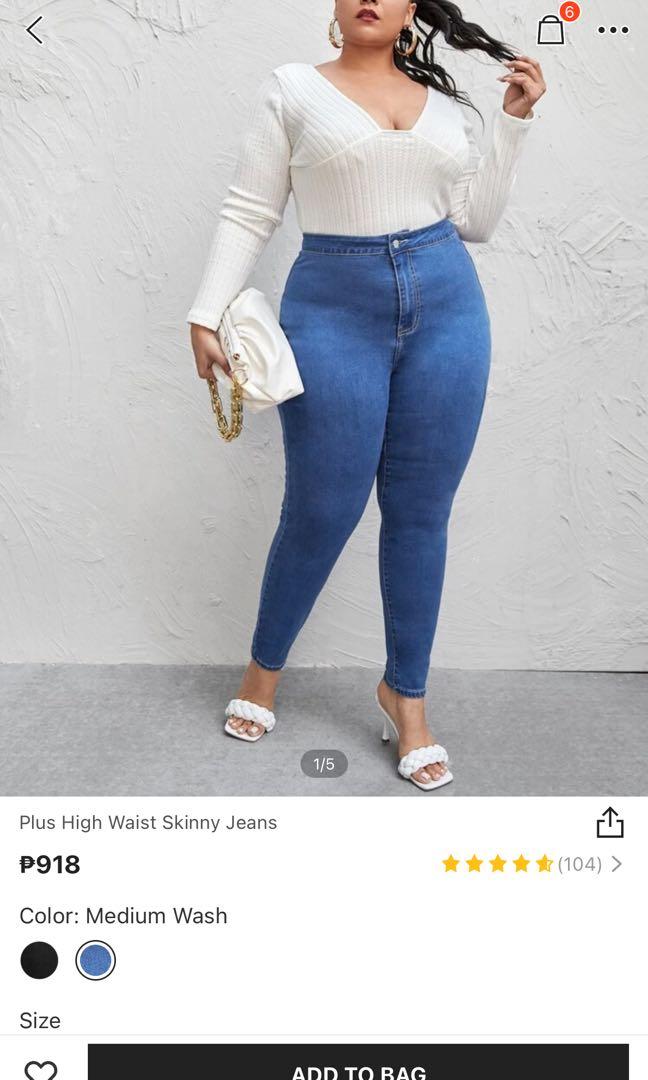Image resolution: width=648 pixels, height=1080 pixels.
Task: View the 104 customer reviews
Action: (x=532, y=864)
